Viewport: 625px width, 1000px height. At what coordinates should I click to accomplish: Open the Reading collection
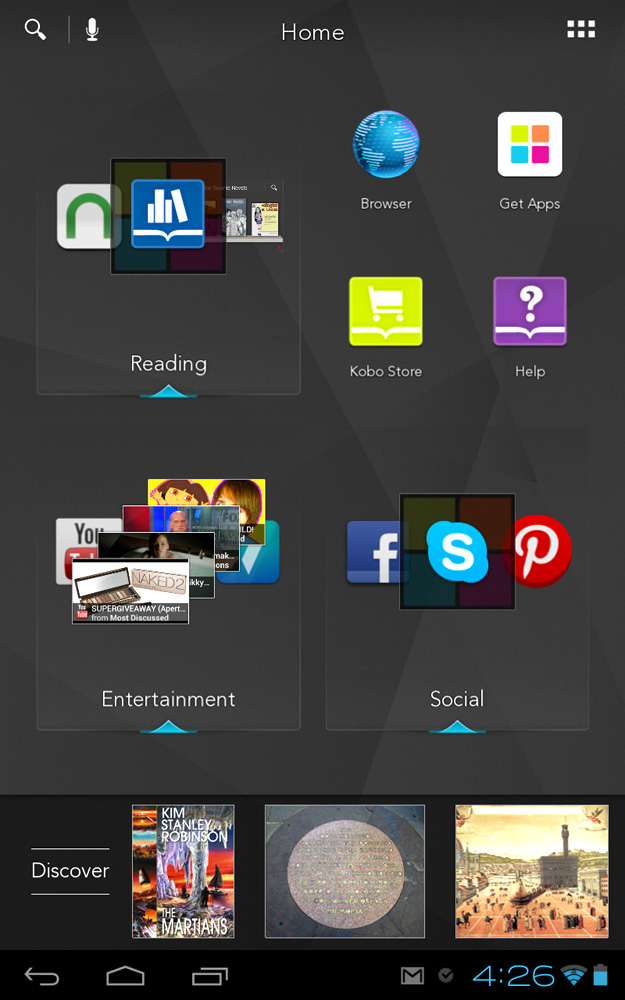[168, 274]
